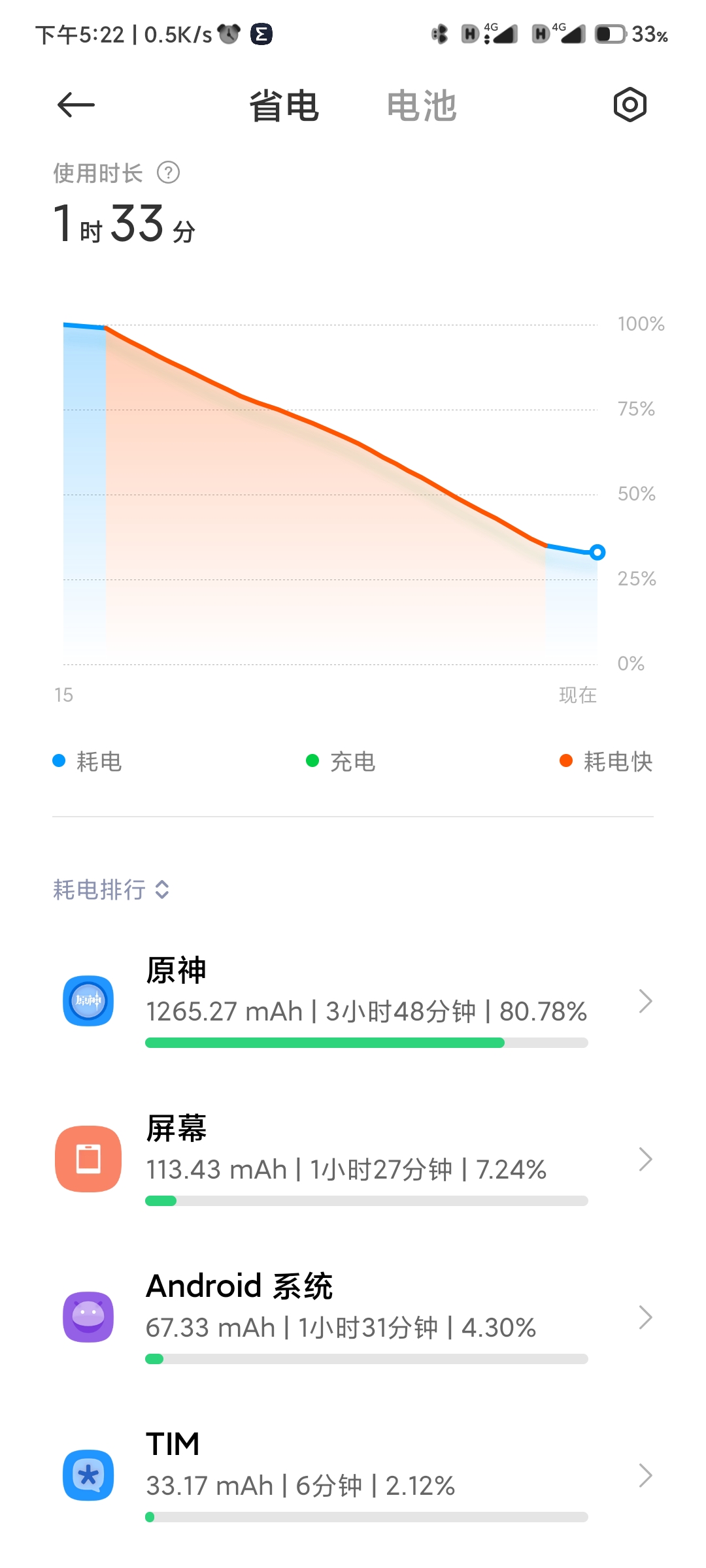View Android 系统 power consumption details
This screenshot has width=706, height=1568.
(353, 1318)
